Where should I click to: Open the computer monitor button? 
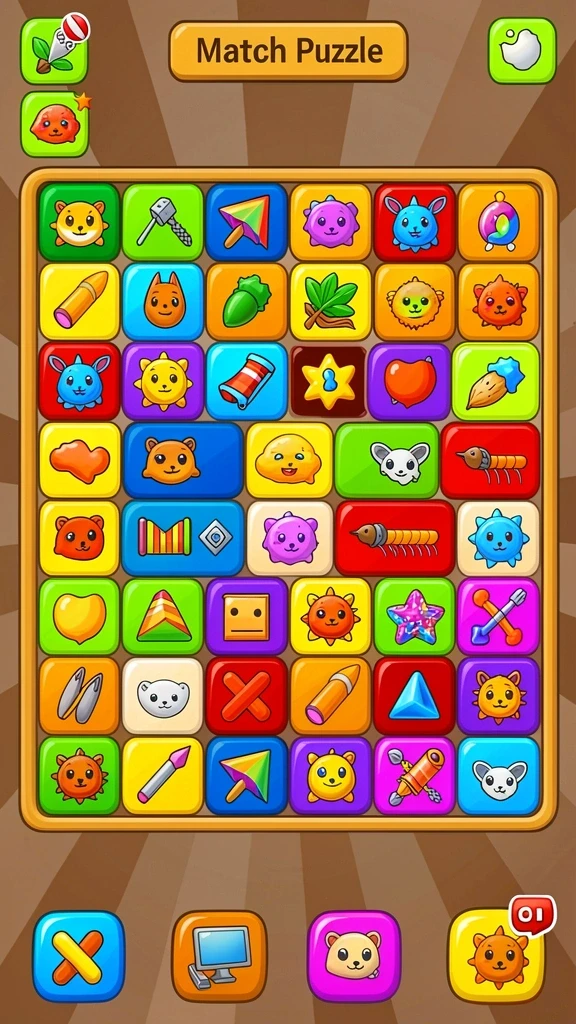coord(219,956)
